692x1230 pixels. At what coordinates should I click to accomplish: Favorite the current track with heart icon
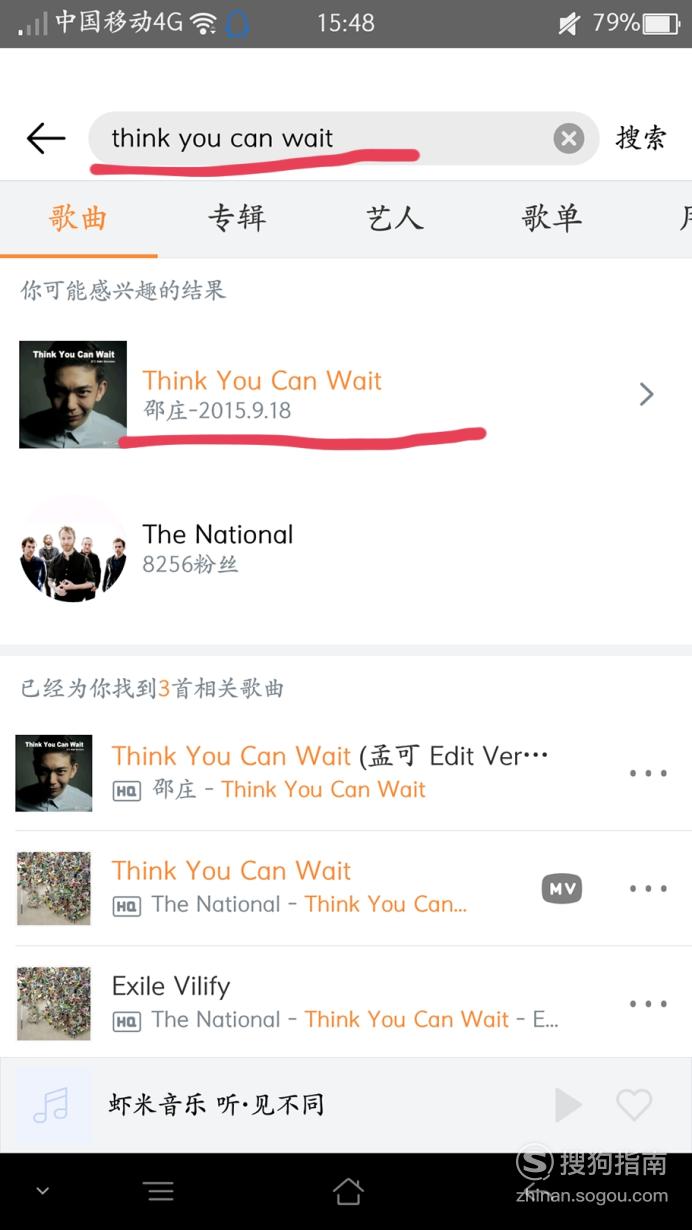(634, 1105)
